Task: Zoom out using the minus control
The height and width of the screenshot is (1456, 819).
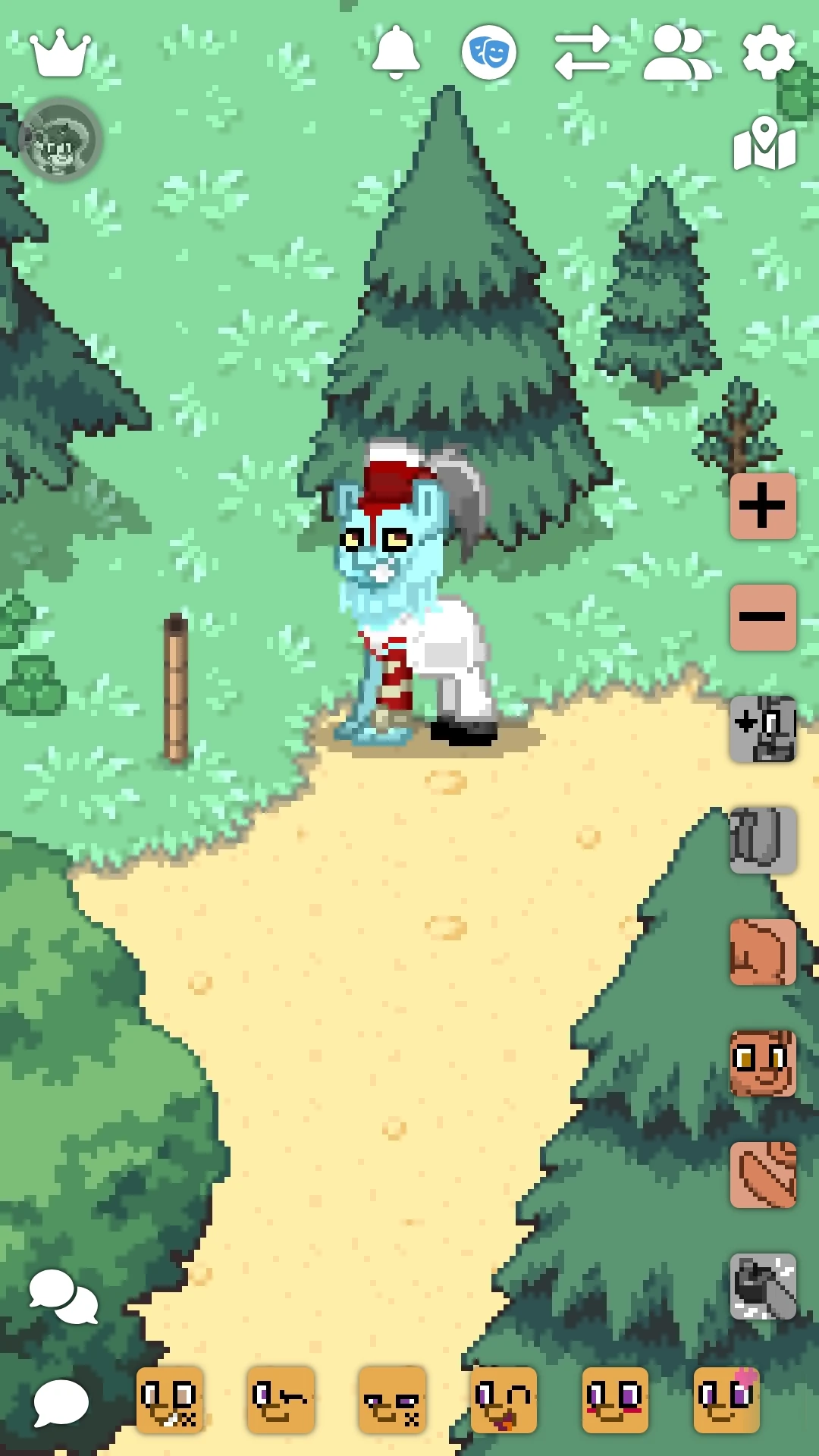Action: pos(763,616)
